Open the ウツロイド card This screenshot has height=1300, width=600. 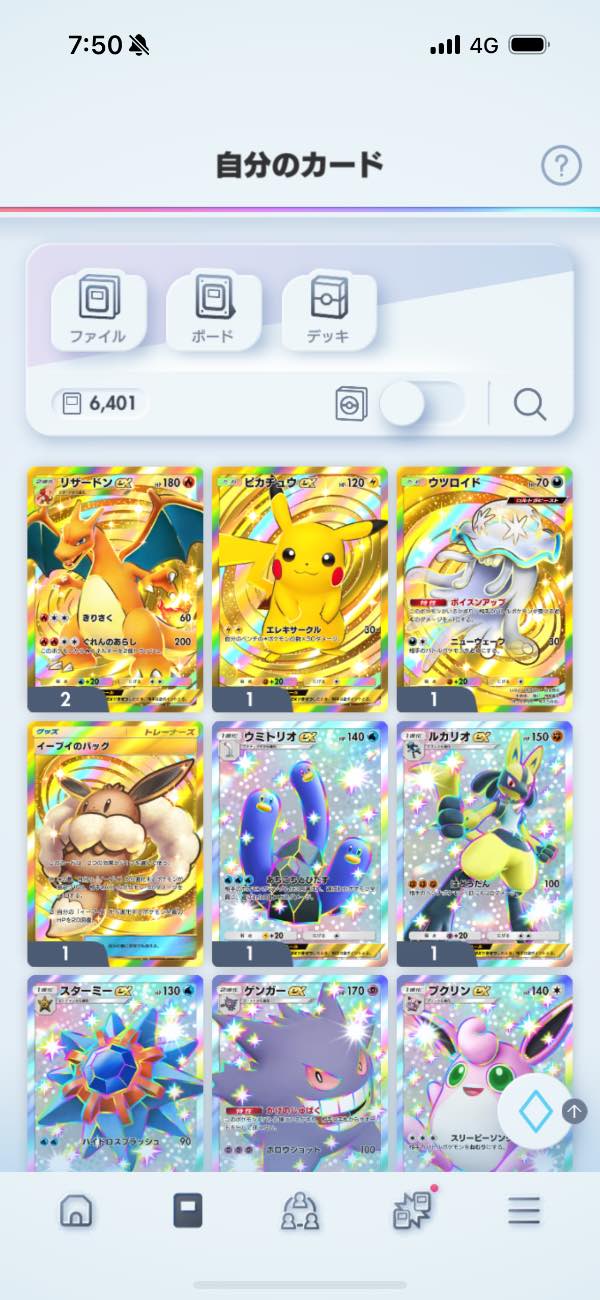coord(485,589)
